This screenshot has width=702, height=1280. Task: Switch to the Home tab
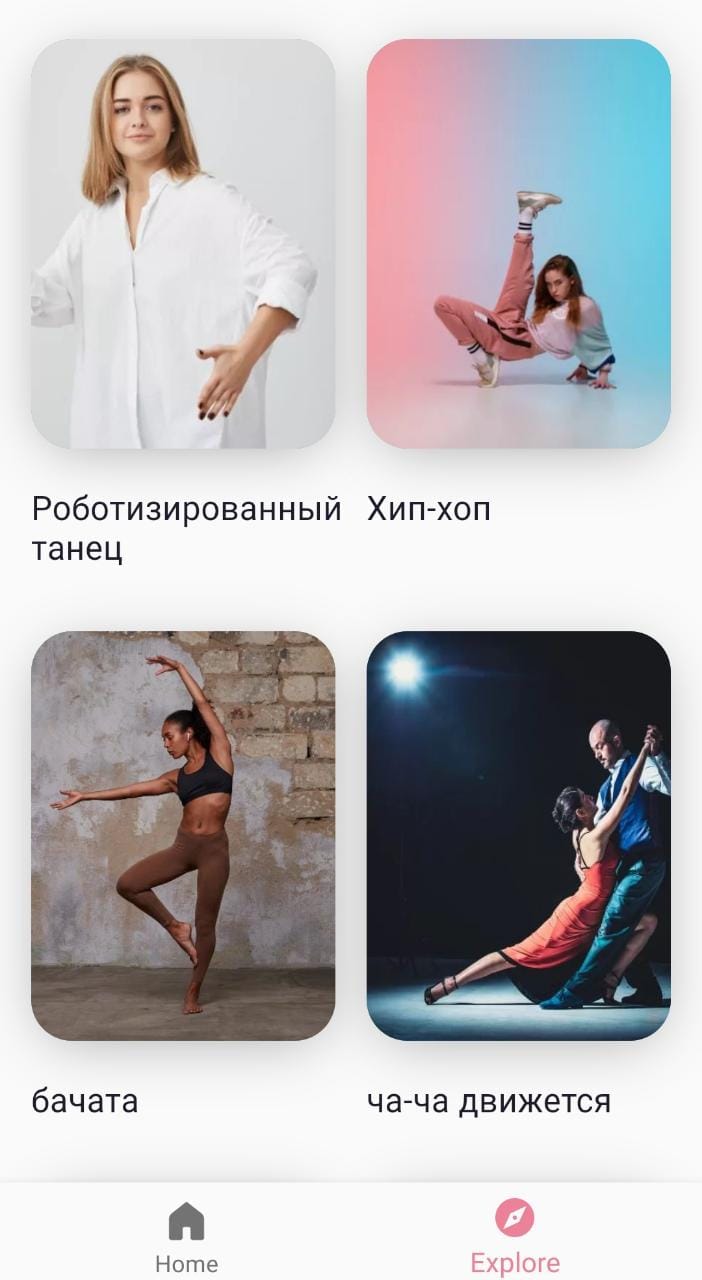tap(186, 1237)
